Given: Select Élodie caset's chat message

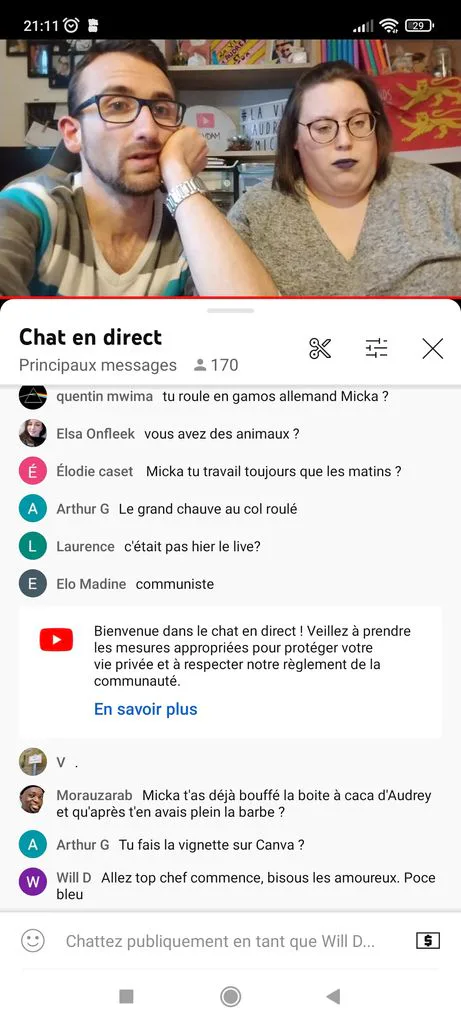Looking at the screenshot, I should point(230,471).
